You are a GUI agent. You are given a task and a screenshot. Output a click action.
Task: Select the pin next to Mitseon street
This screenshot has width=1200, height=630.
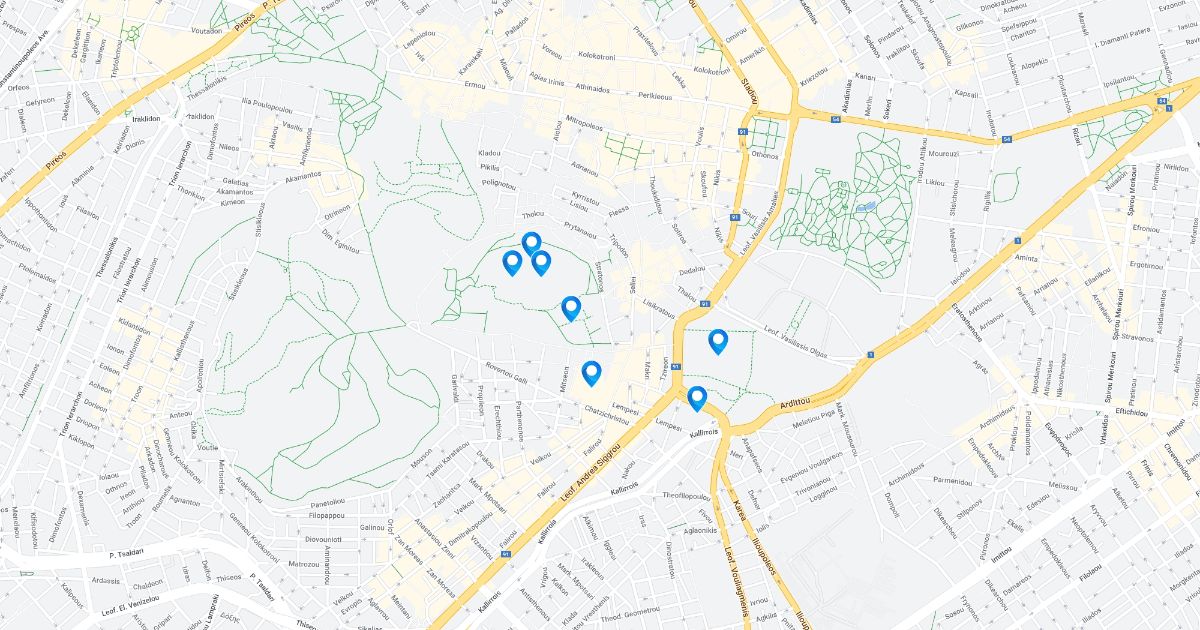point(591,373)
